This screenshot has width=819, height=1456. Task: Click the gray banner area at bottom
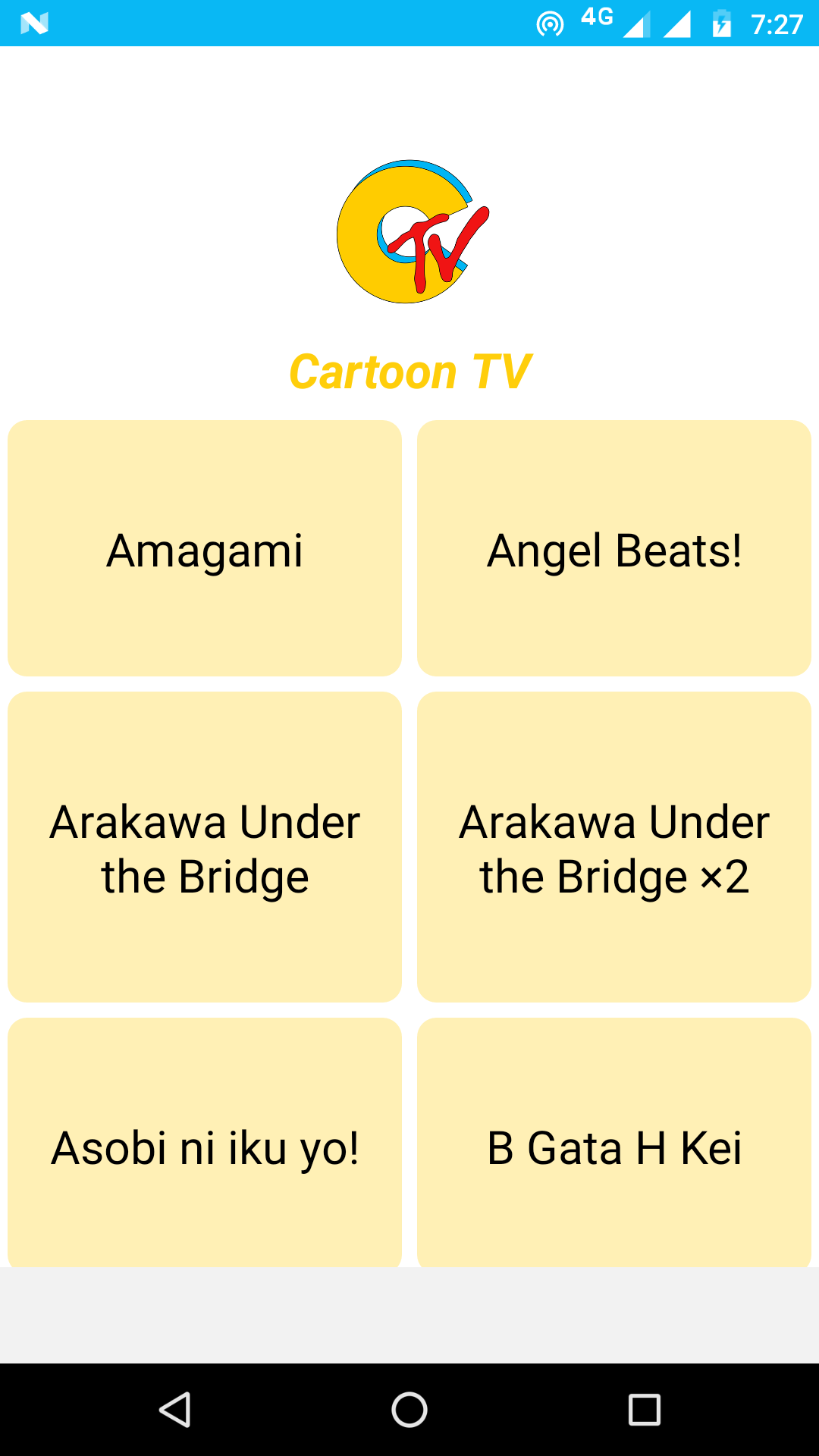pyautogui.click(x=409, y=1316)
